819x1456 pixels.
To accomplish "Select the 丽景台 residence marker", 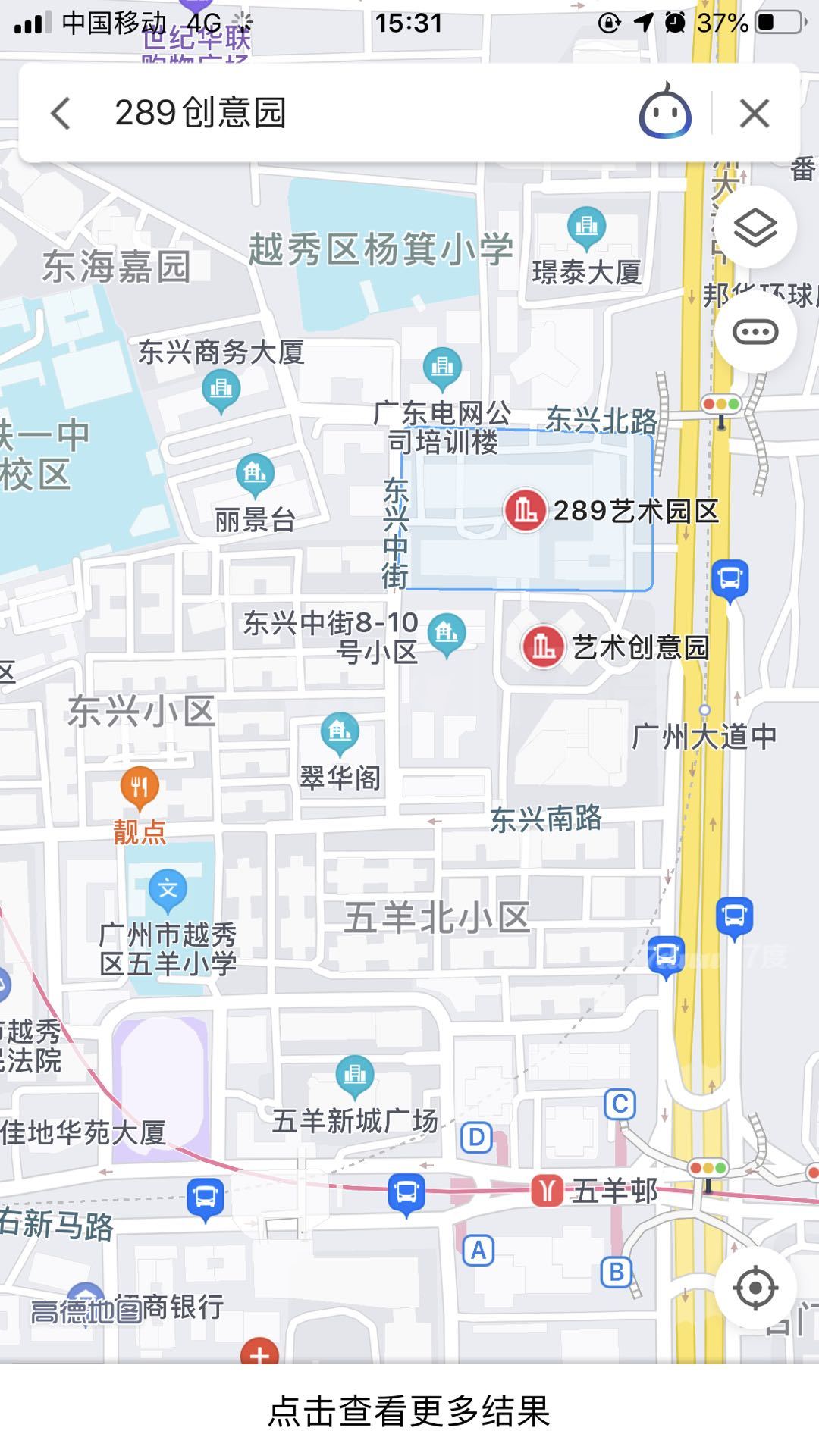I will click(255, 473).
